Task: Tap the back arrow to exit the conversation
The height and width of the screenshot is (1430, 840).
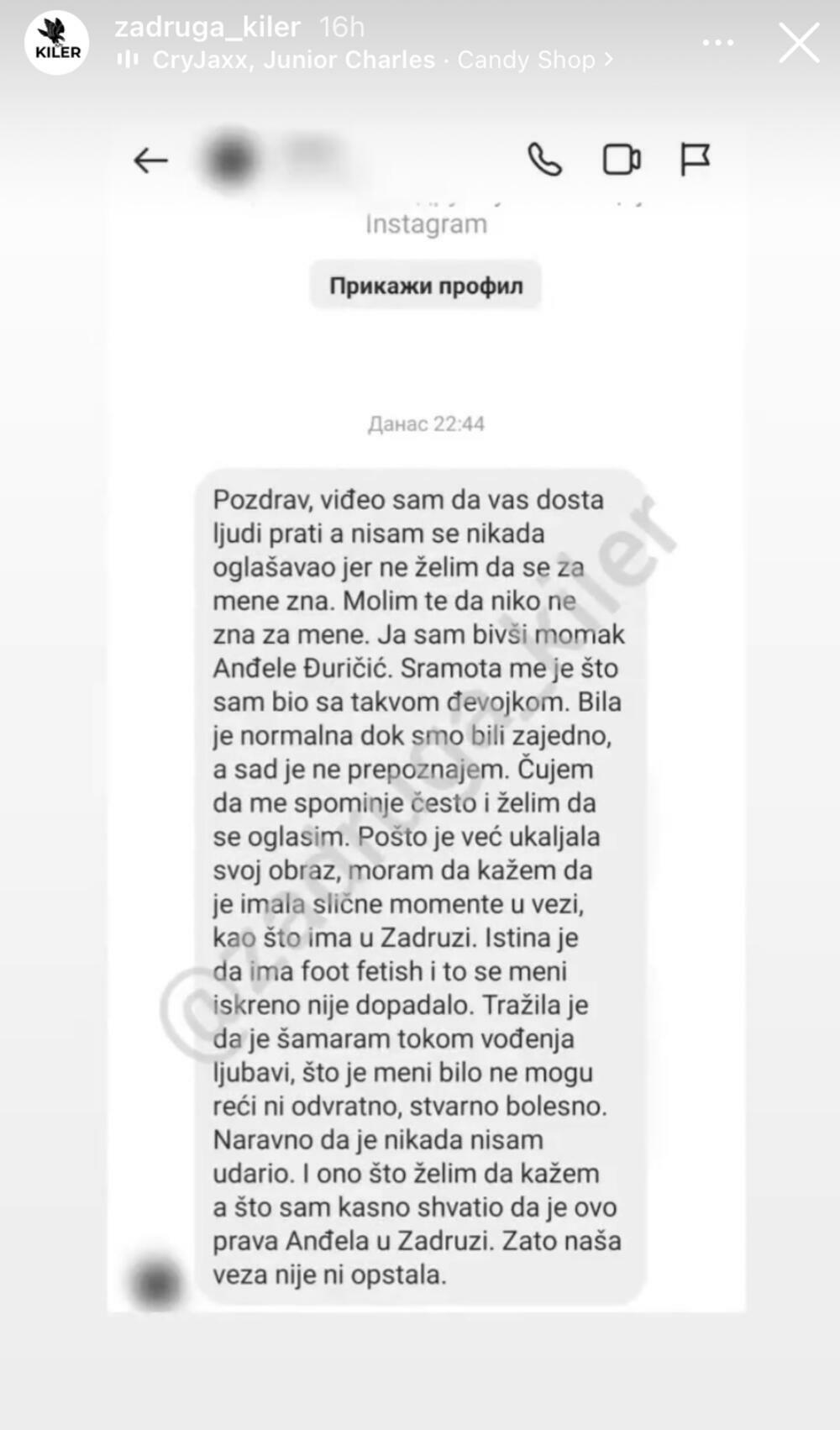Action: point(150,160)
